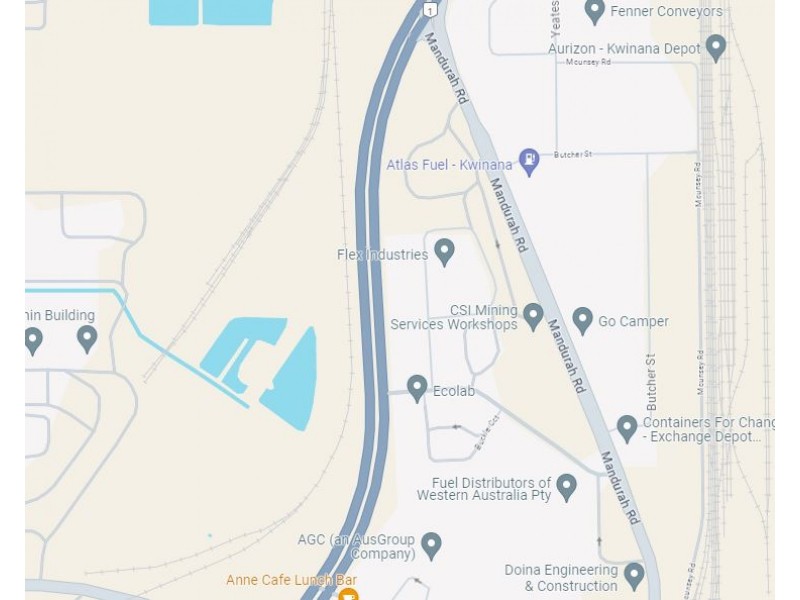Image resolution: width=800 pixels, height=600 pixels.
Task: Open the AGC AusGroup Company marker
Action: click(x=431, y=544)
